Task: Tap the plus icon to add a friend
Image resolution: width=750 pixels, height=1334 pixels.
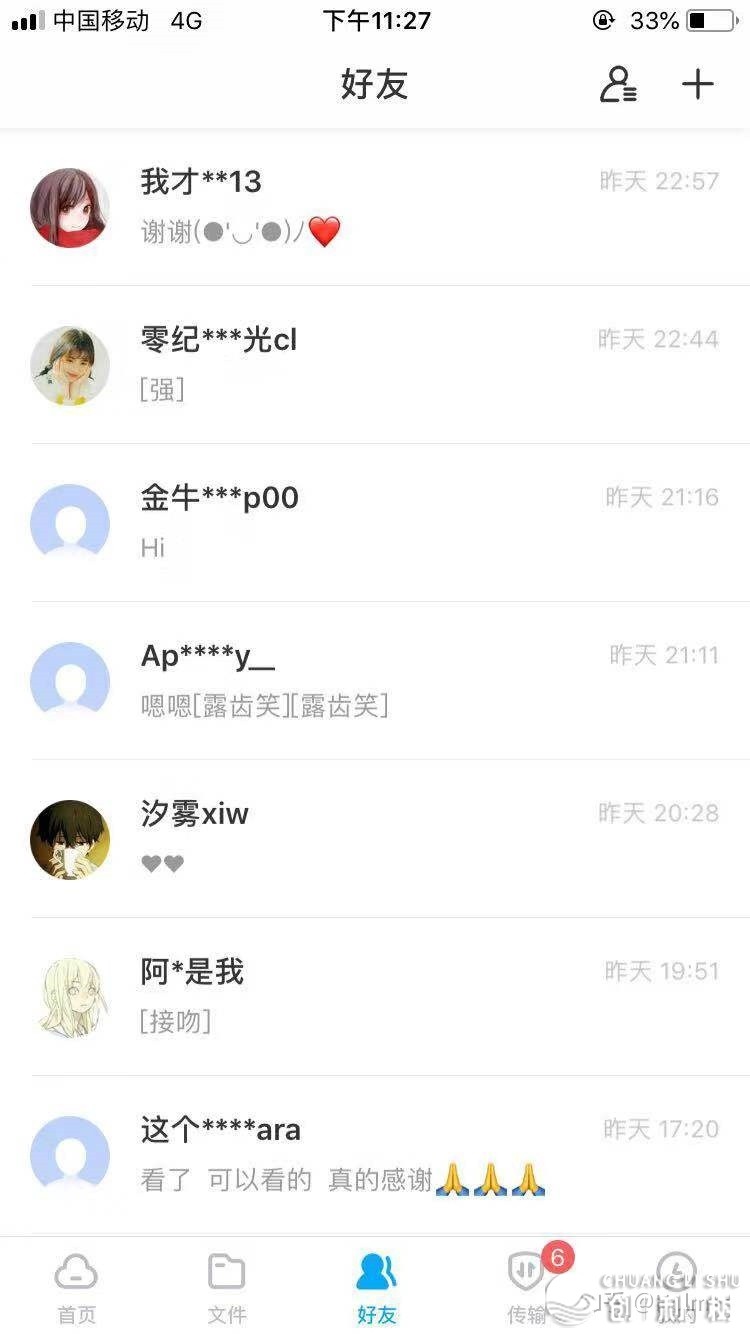Action: click(698, 85)
